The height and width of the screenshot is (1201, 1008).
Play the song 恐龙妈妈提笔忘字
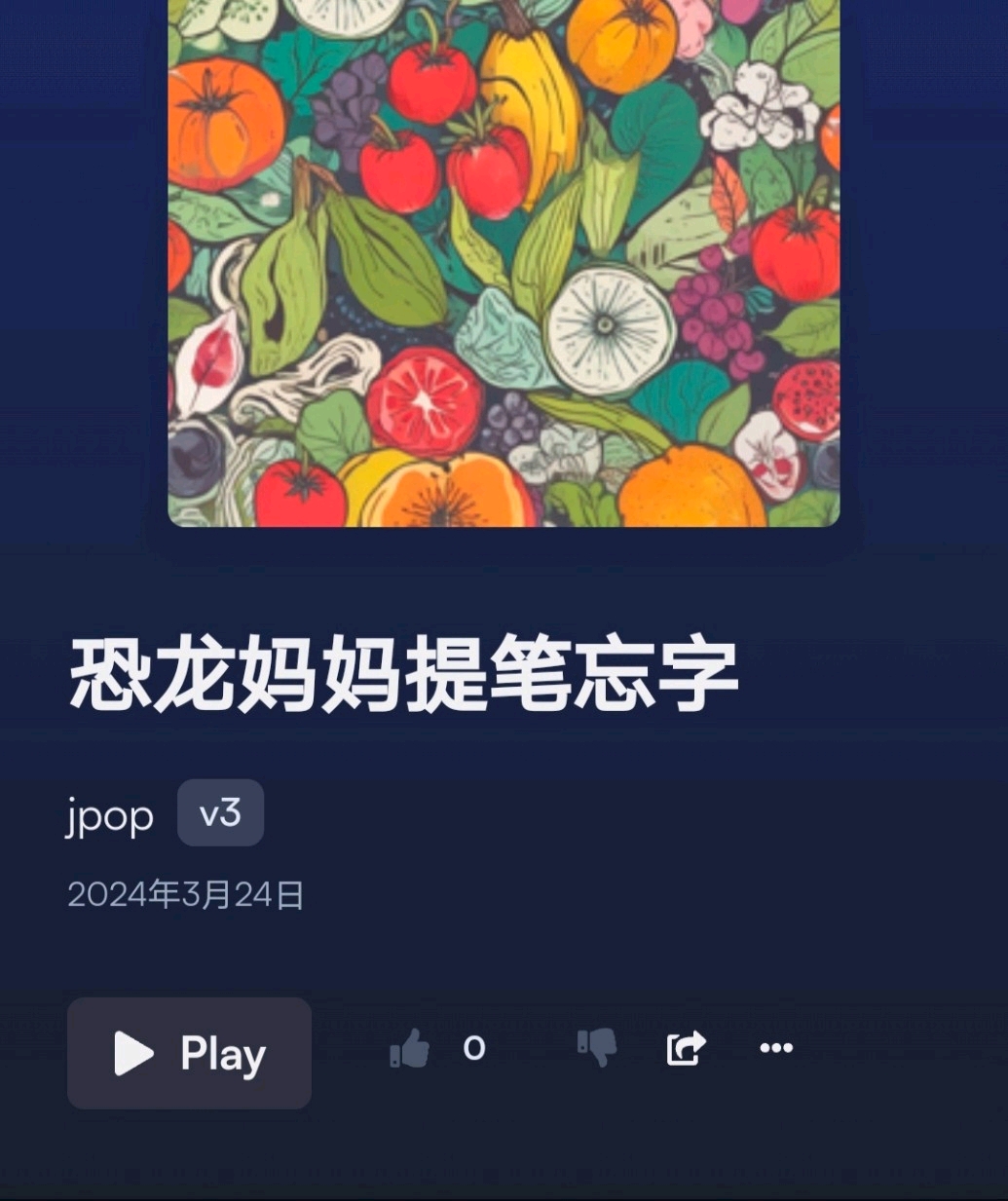pyautogui.click(x=189, y=1053)
